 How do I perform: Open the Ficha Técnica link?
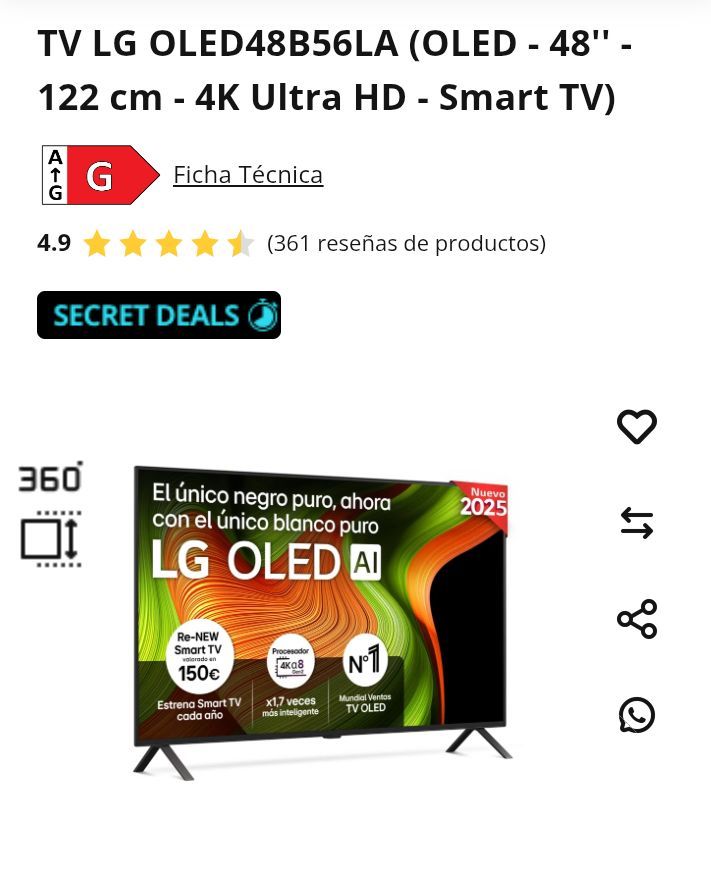click(247, 175)
